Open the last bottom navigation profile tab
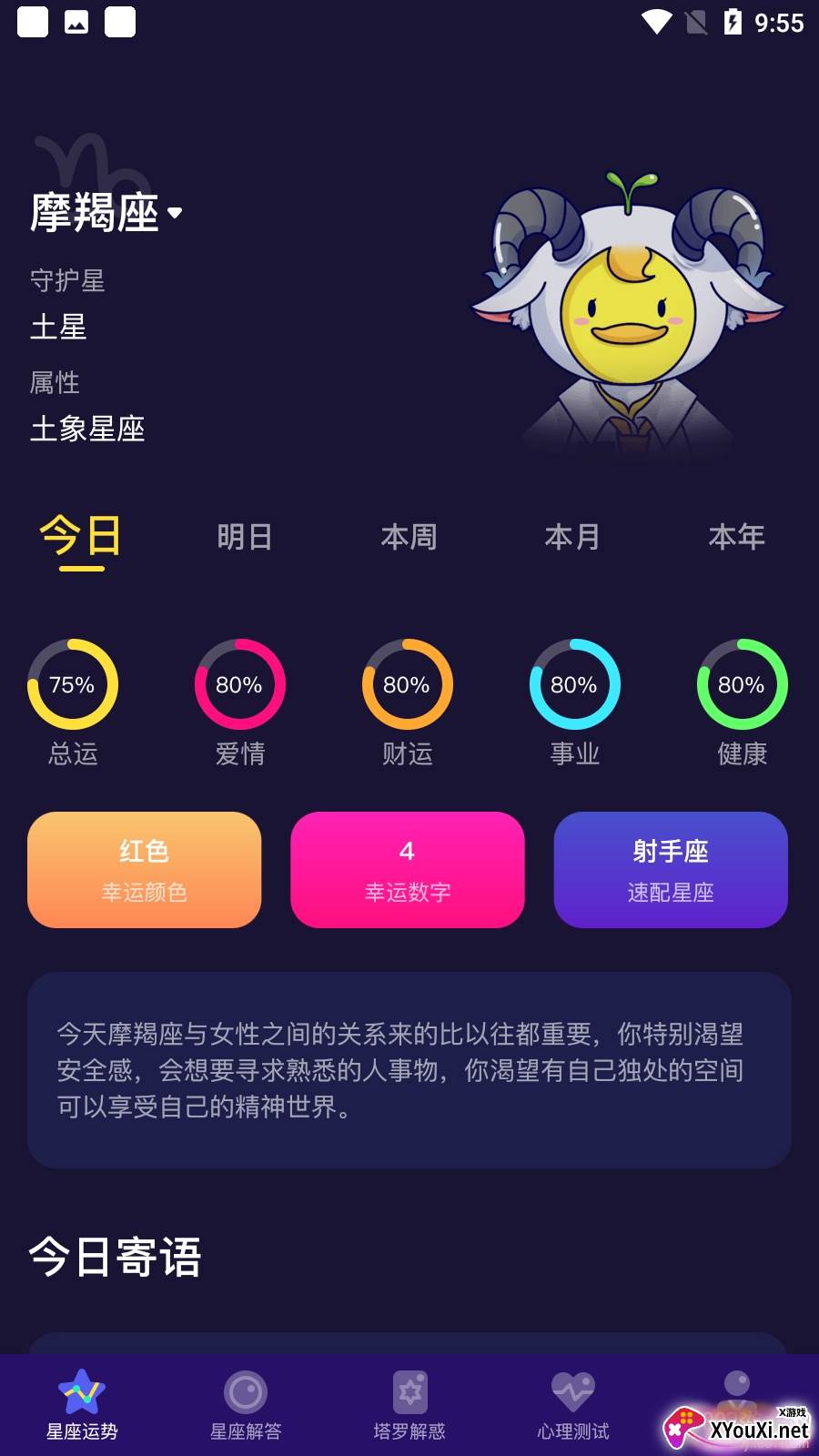The image size is (819, 1456). coord(737,1392)
